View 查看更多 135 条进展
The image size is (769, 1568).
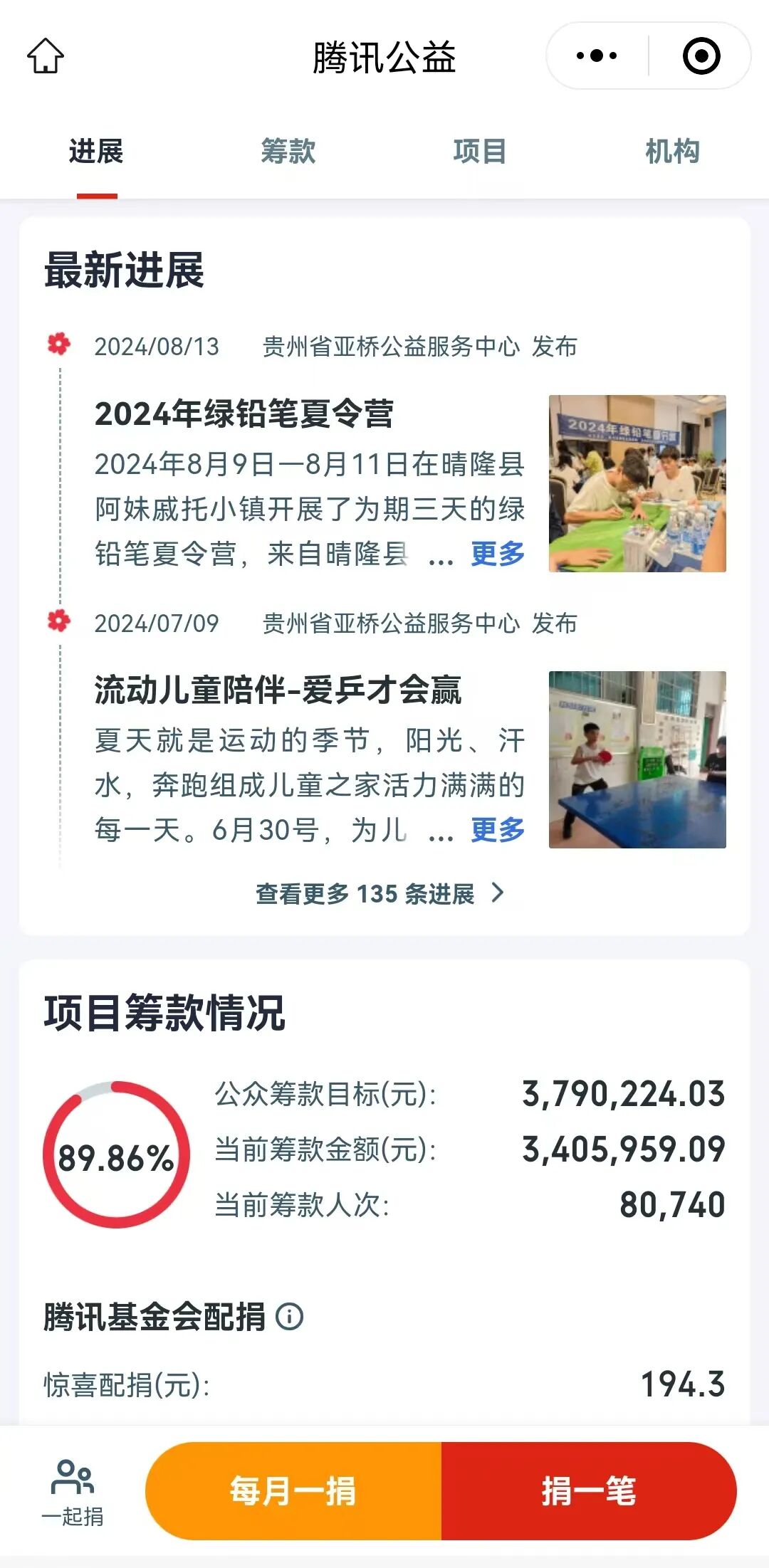(x=380, y=893)
